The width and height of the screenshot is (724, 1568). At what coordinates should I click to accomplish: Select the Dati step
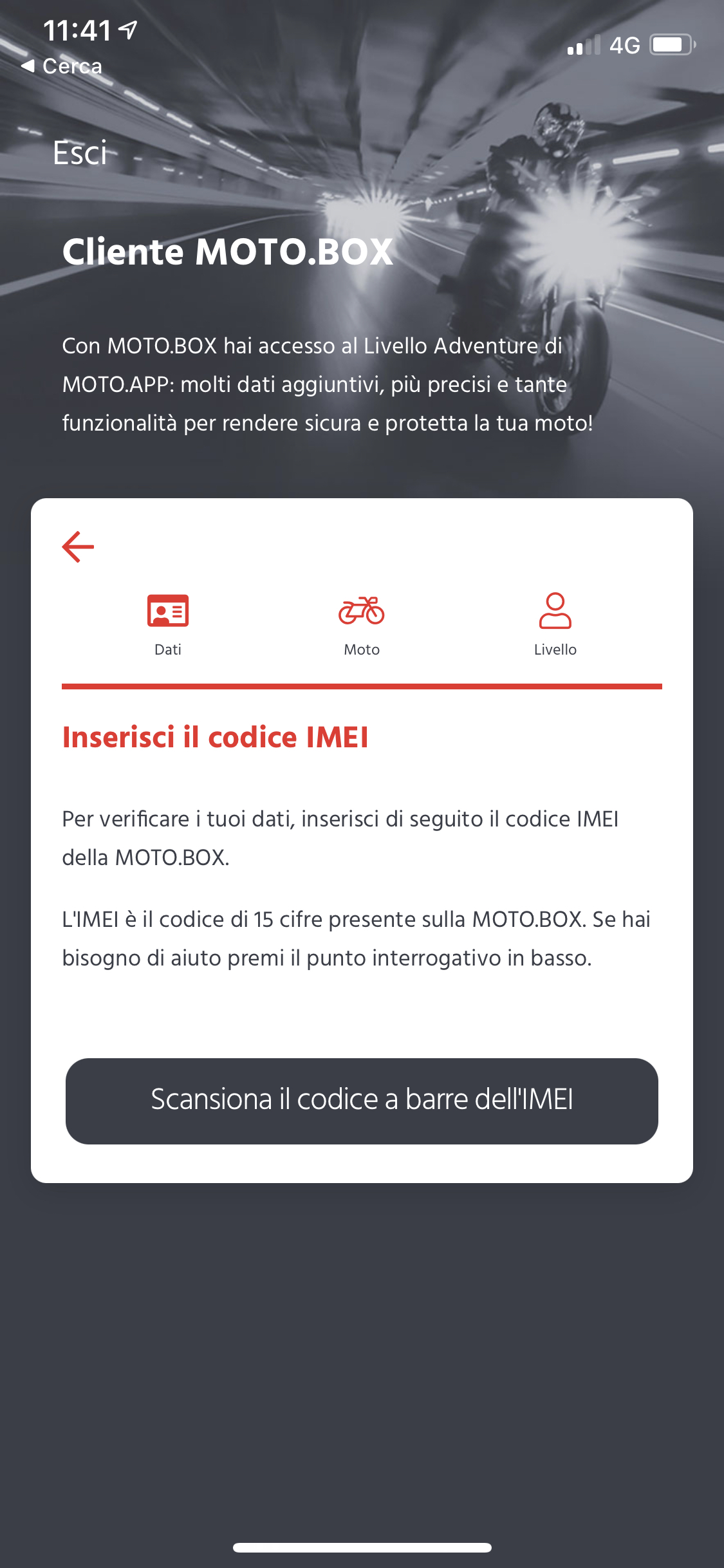click(x=168, y=623)
